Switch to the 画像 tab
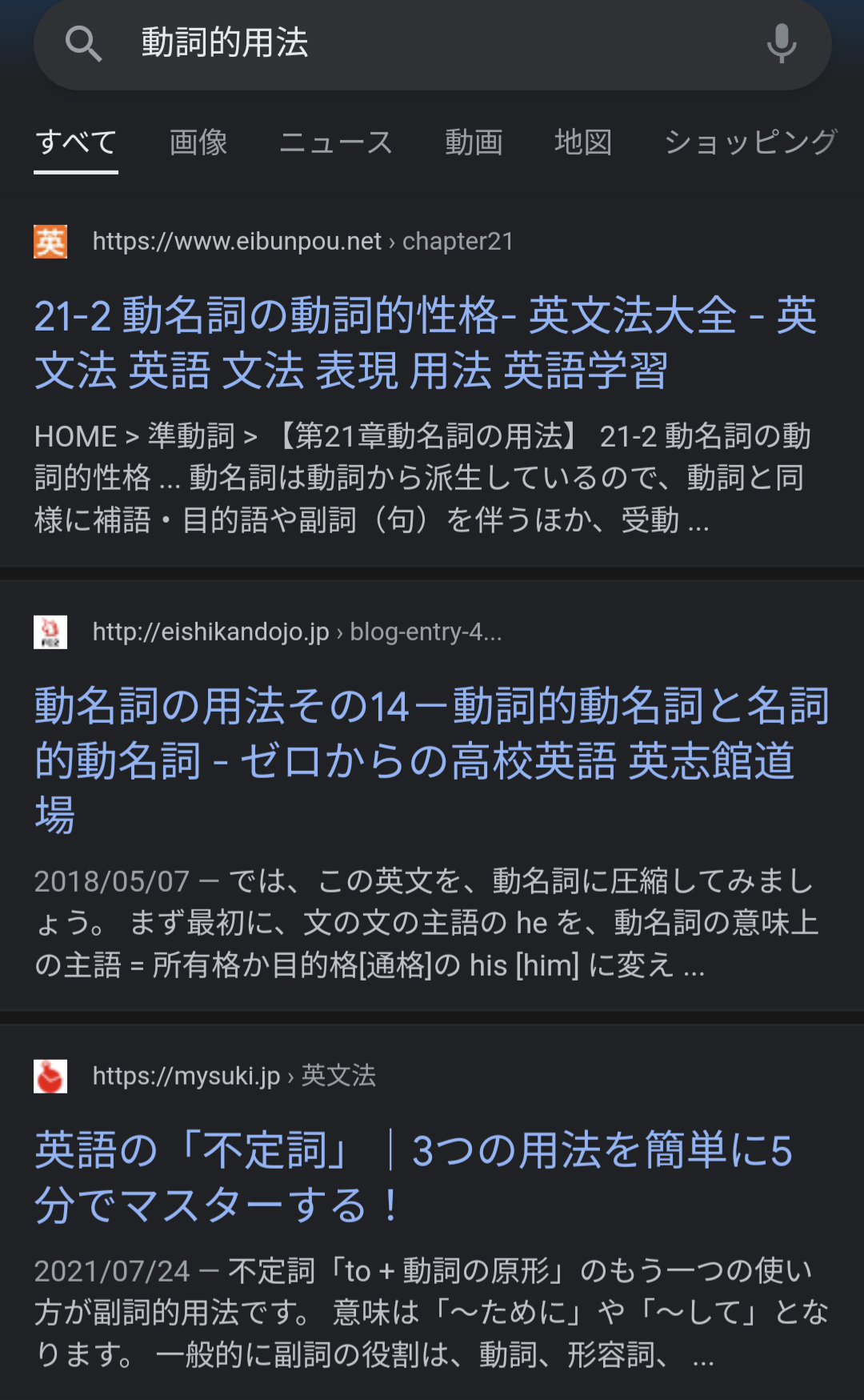Image resolution: width=864 pixels, height=1400 pixels. point(198,142)
